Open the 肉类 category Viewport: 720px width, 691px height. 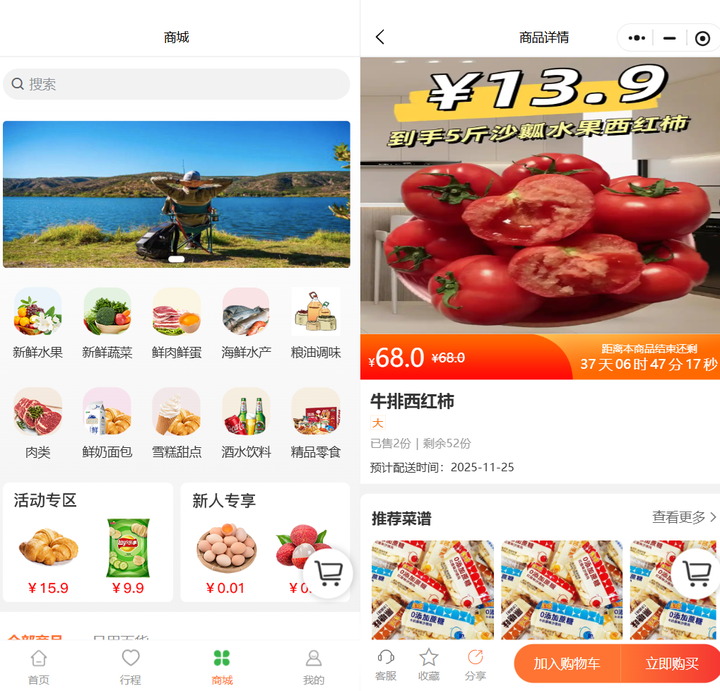pyautogui.click(x=38, y=422)
